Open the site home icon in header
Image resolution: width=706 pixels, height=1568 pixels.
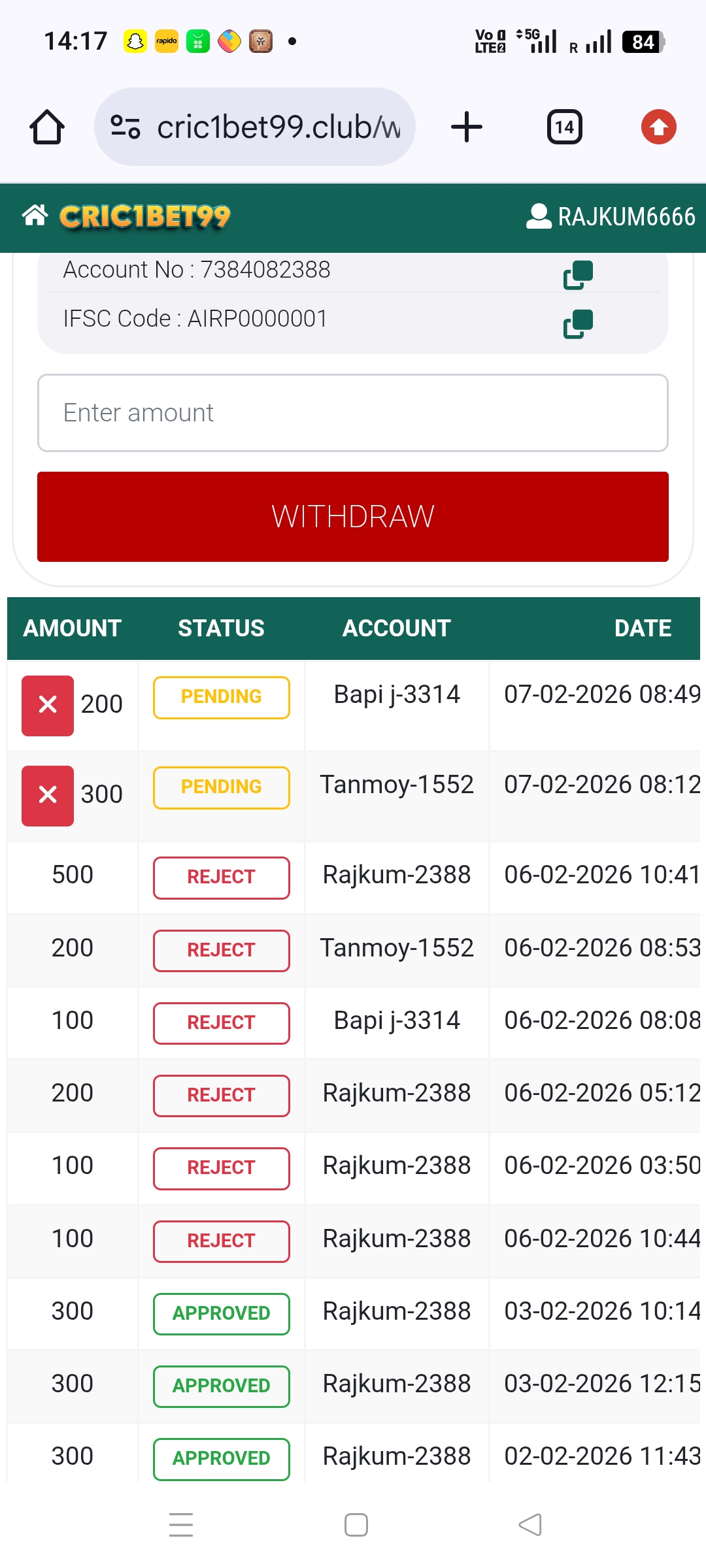(35, 216)
